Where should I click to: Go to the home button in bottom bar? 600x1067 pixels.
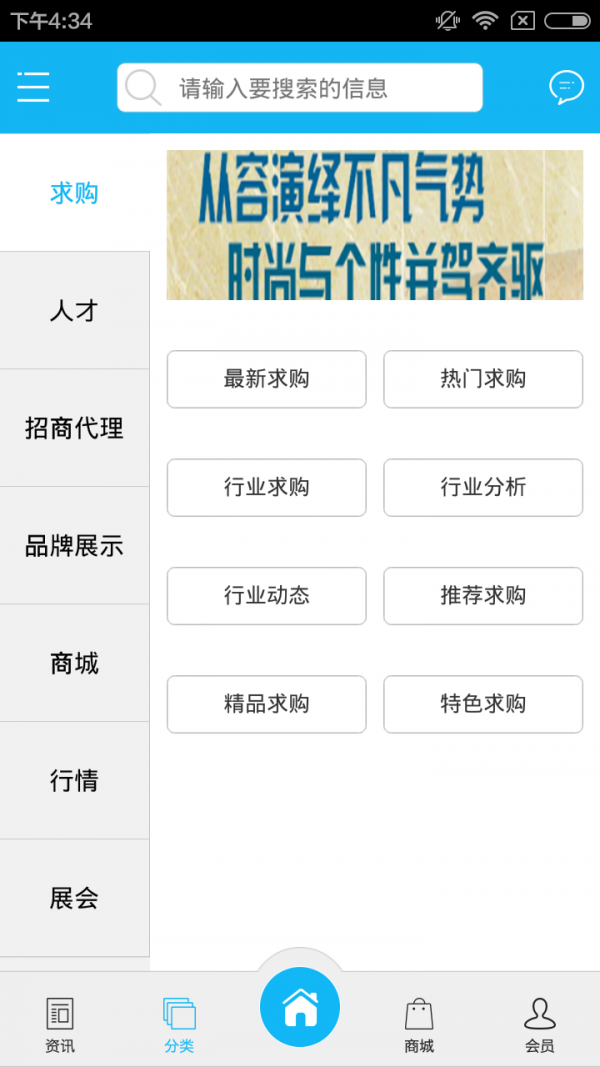[300, 1008]
